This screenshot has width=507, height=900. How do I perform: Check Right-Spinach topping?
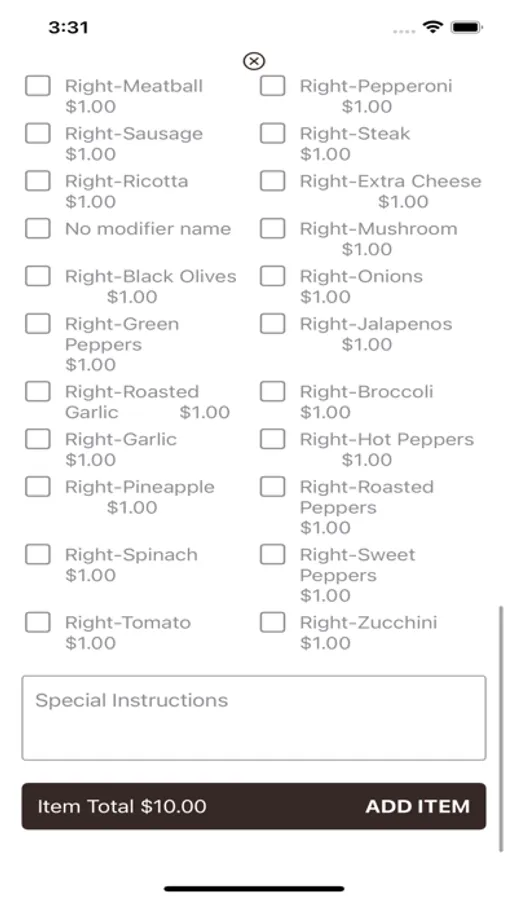click(x=37, y=555)
